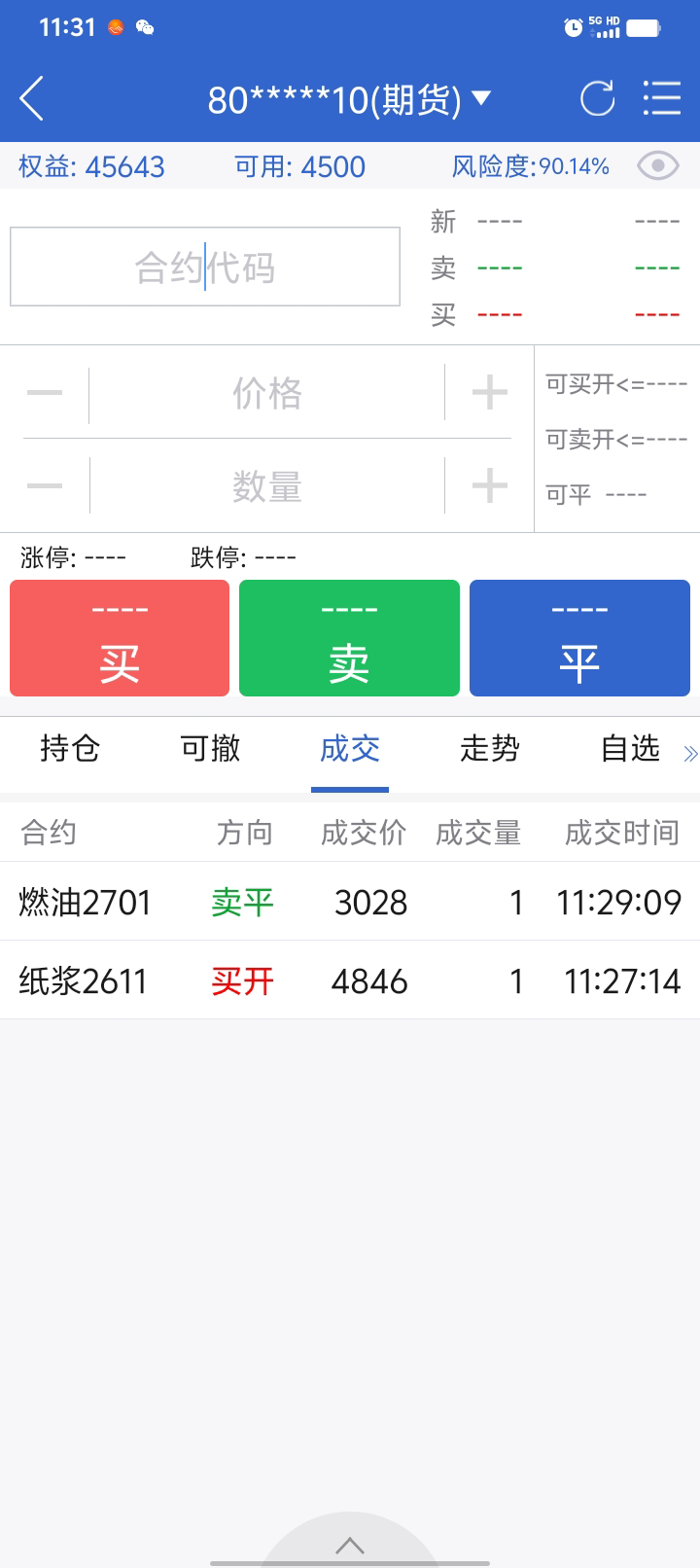This screenshot has height=1568, width=700.
Task: Refresh the account data
Action: [x=597, y=99]
